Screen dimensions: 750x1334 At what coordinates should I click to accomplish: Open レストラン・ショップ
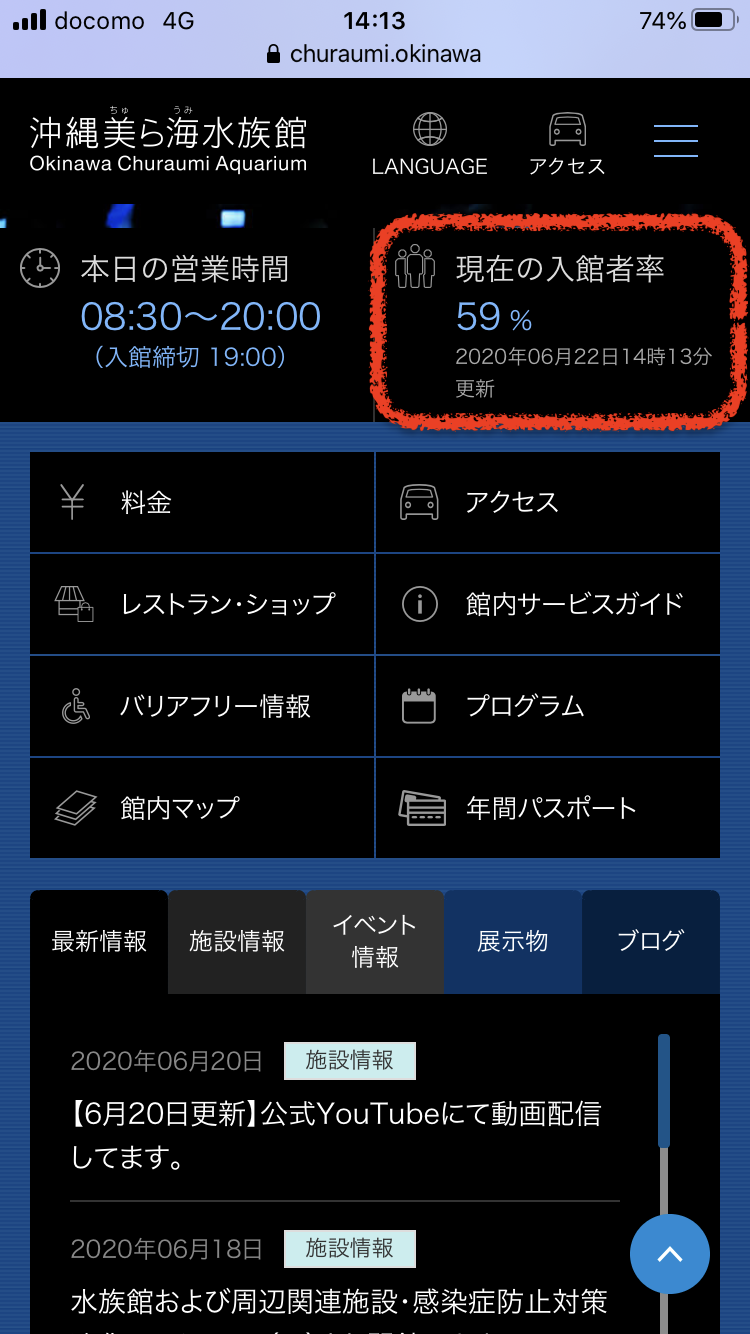pos(203,604)
